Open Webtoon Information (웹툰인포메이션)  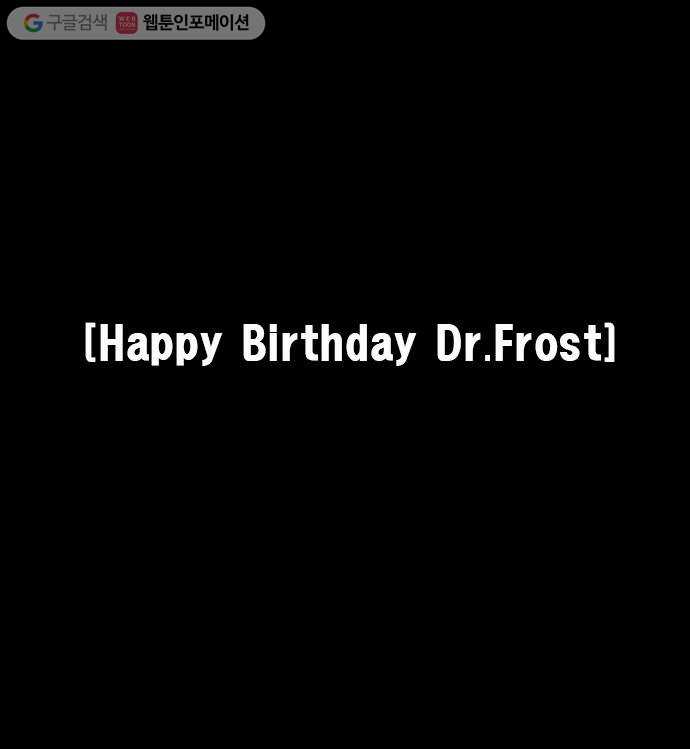[x=184, y=23]
